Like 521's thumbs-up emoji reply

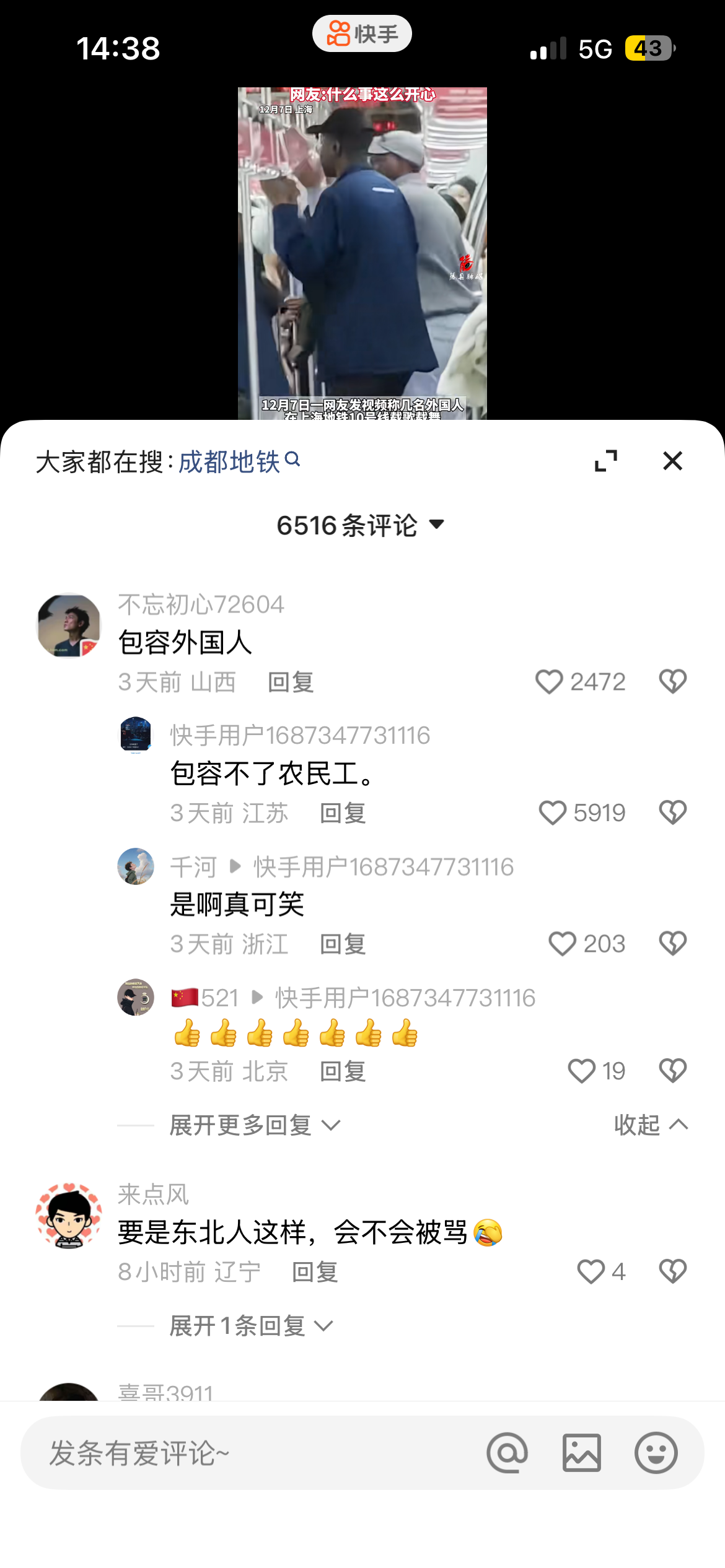click(581, 1071)
